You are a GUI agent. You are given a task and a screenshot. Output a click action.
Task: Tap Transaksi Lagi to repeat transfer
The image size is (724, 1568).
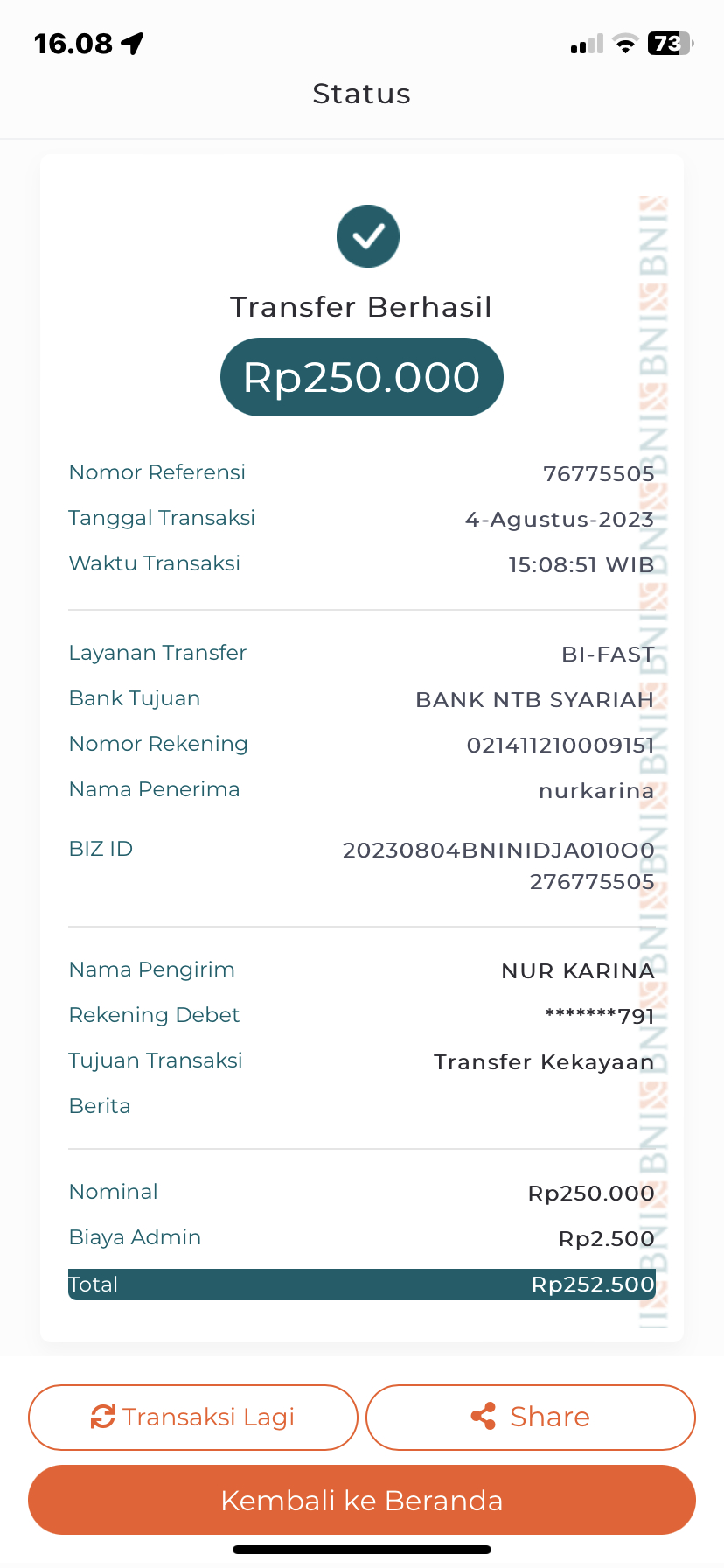click(x=193, y=1417)
